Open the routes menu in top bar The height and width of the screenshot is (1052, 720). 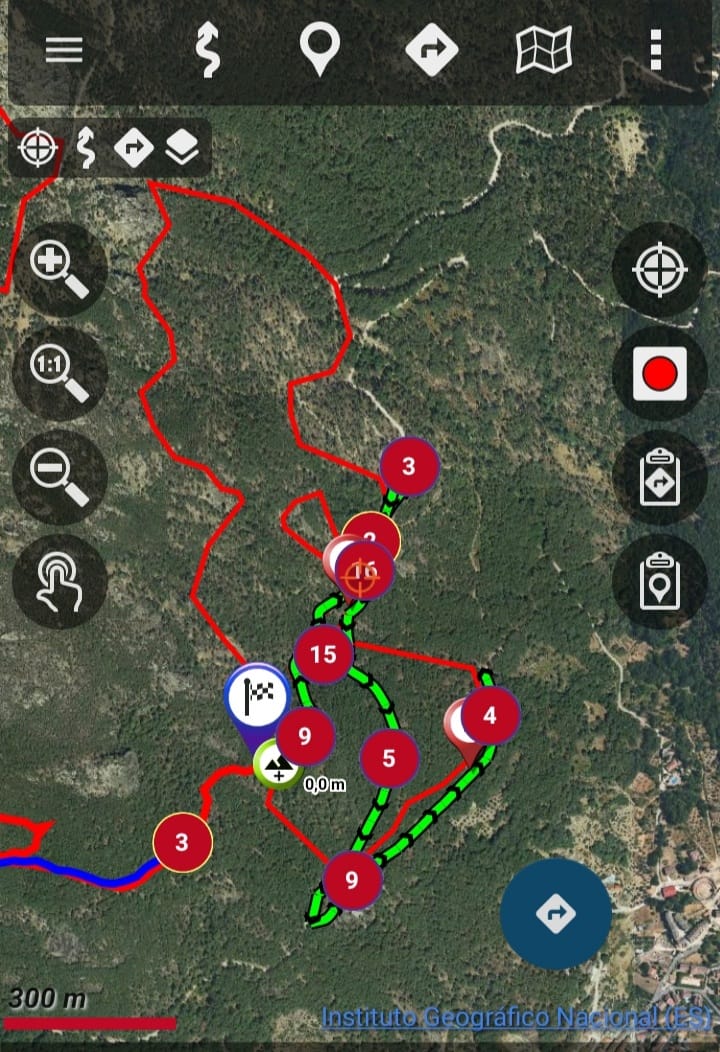pyautogui.click(x=432, y=49)
